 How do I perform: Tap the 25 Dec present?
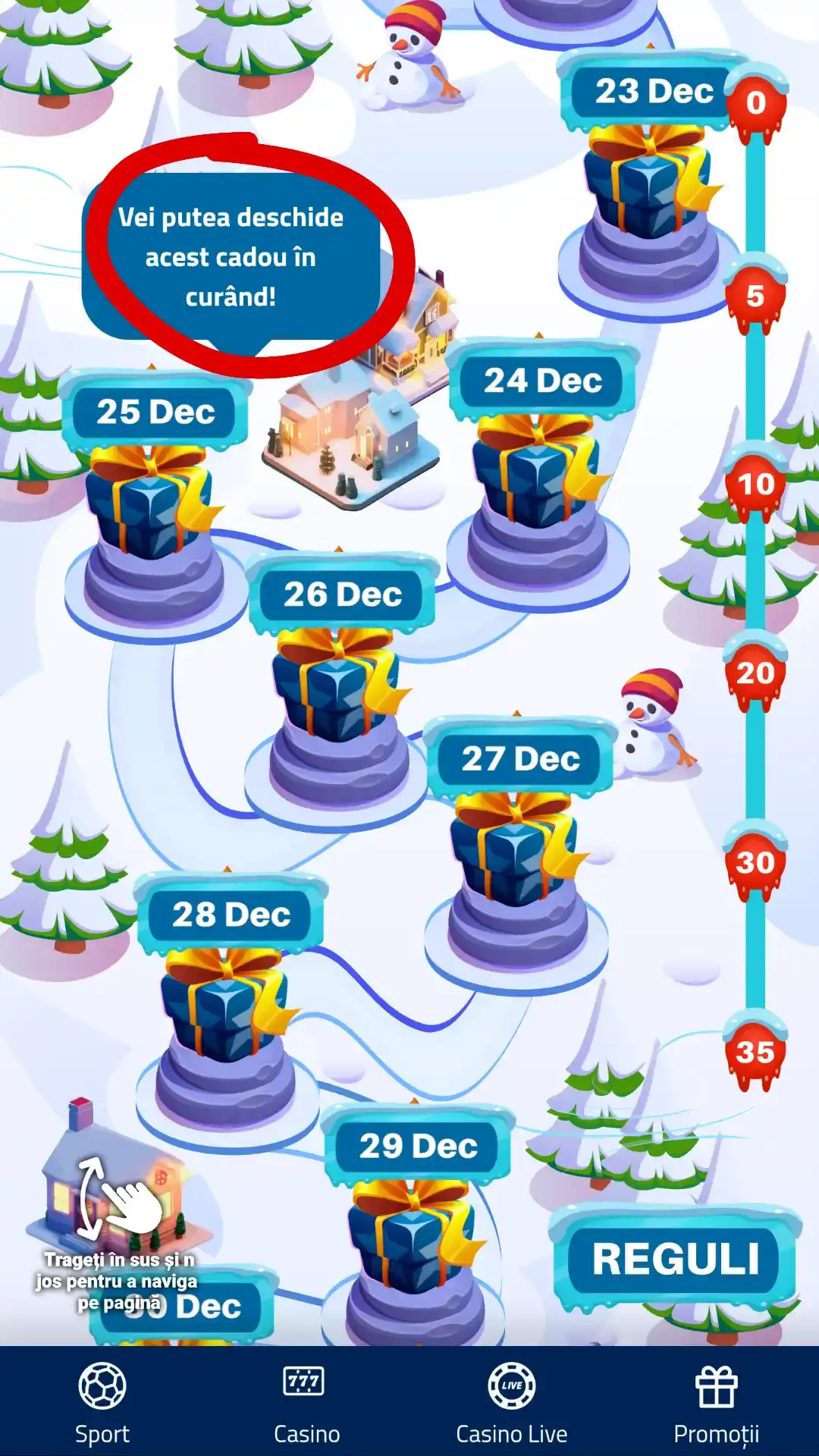click(152, 506)
